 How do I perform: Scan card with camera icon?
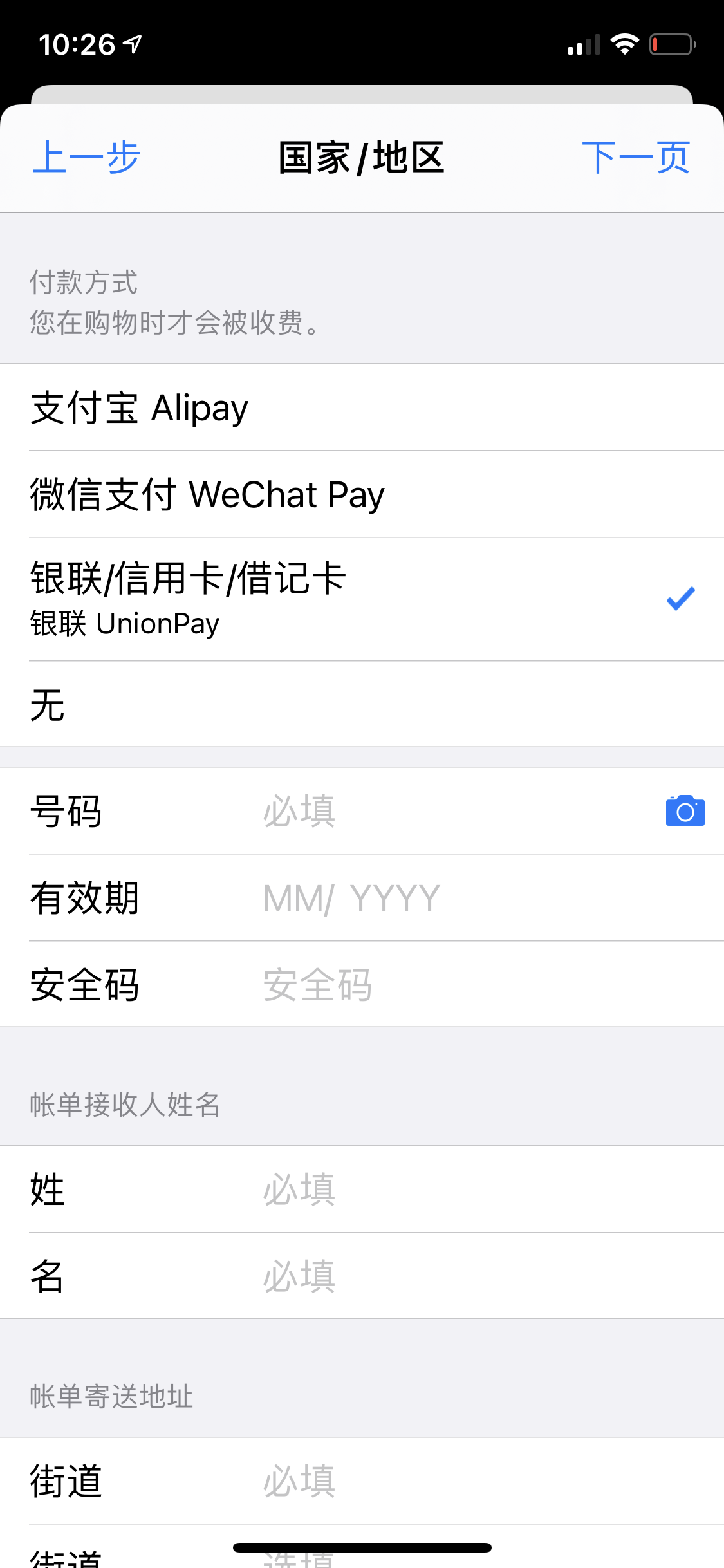[x=685, y=811]
